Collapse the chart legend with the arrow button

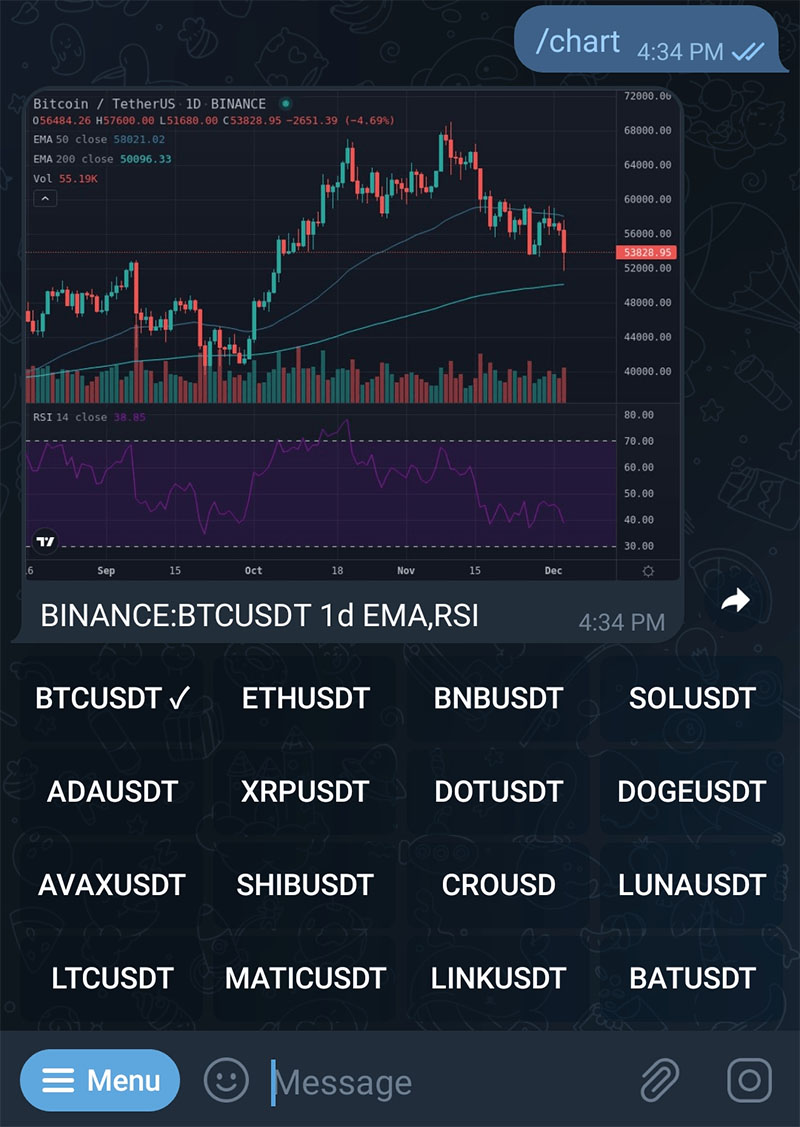[44, 198]
